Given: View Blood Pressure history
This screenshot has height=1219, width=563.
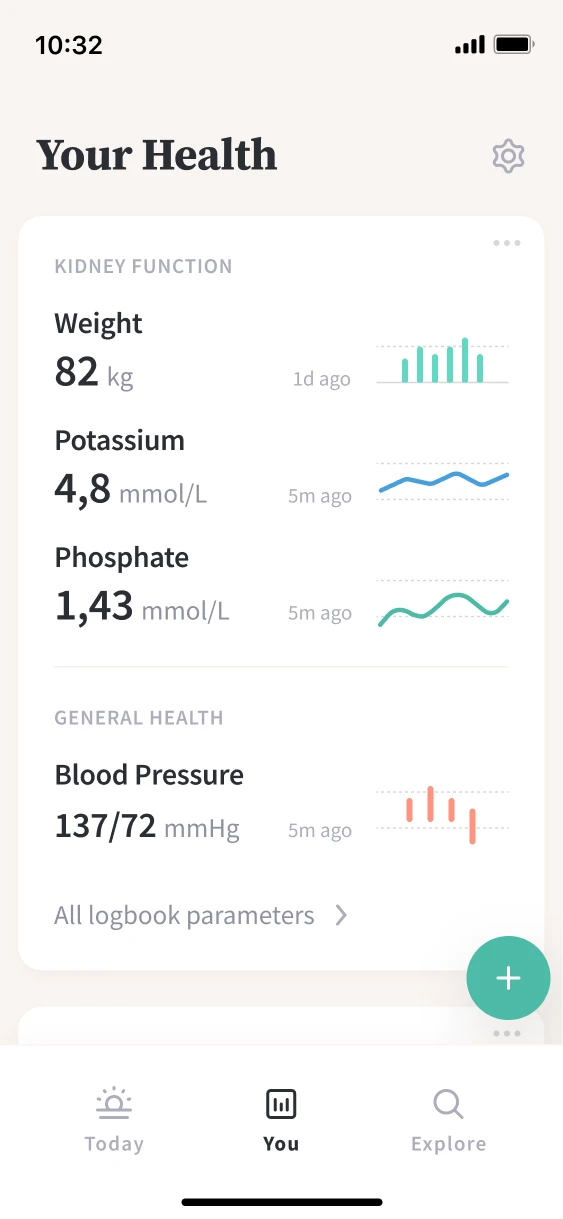Looking at the screenshot, I should 281,802.
